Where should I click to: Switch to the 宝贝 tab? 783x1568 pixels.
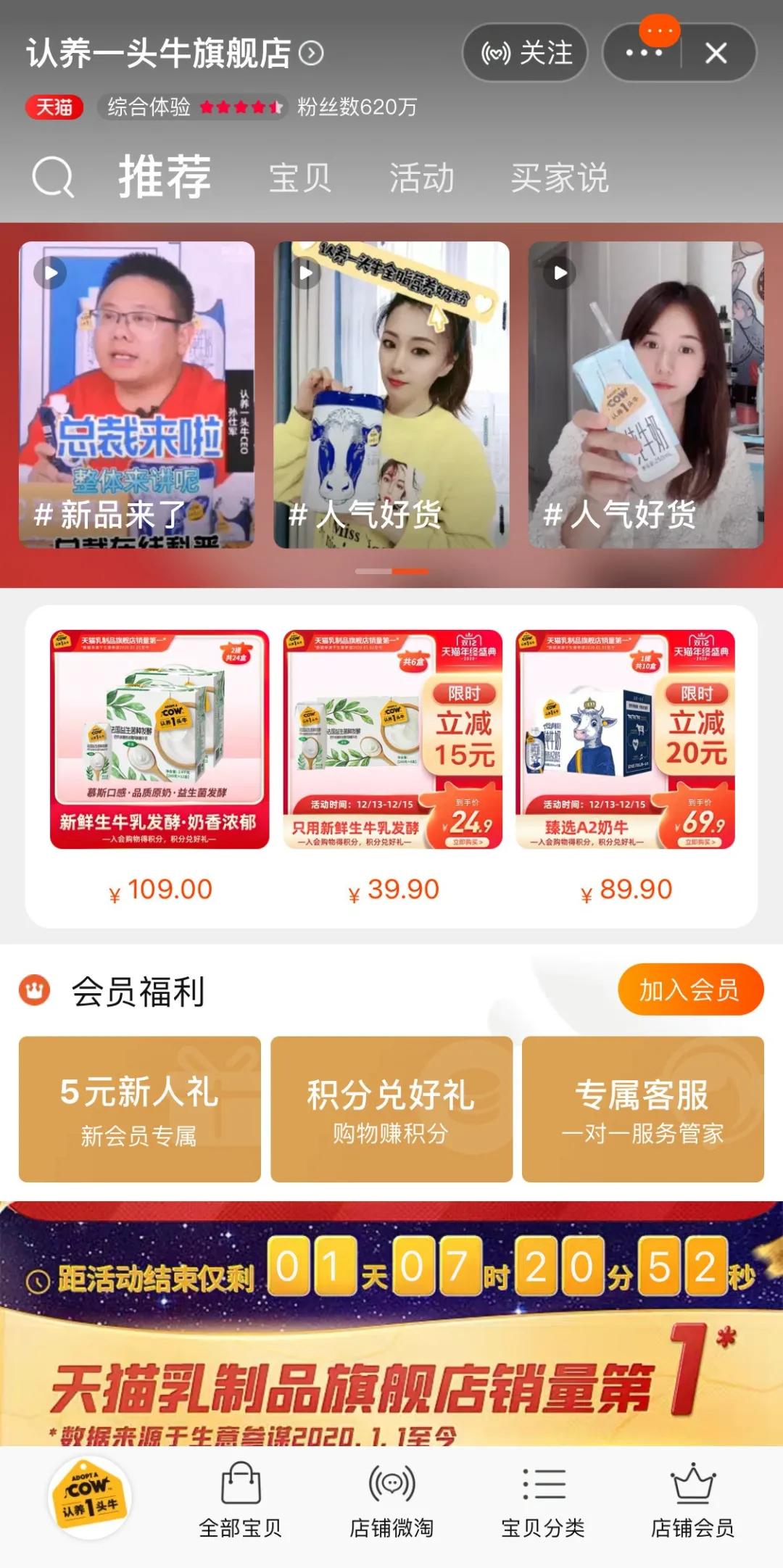coord(299,178)
